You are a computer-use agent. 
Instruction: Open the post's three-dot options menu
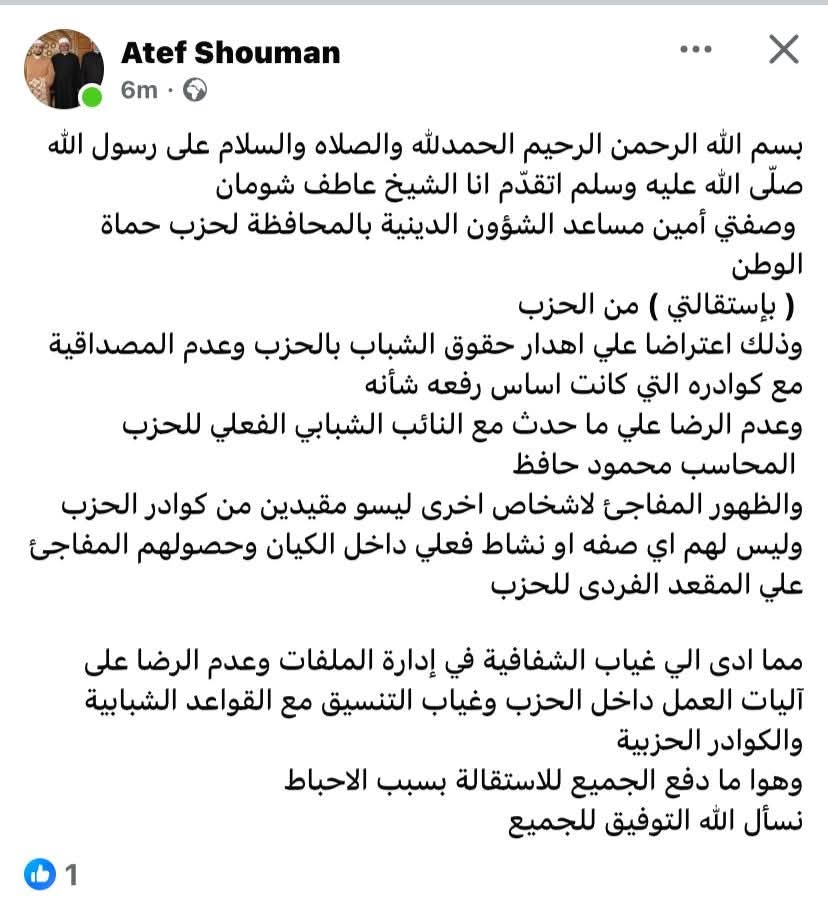coord(695,50)
